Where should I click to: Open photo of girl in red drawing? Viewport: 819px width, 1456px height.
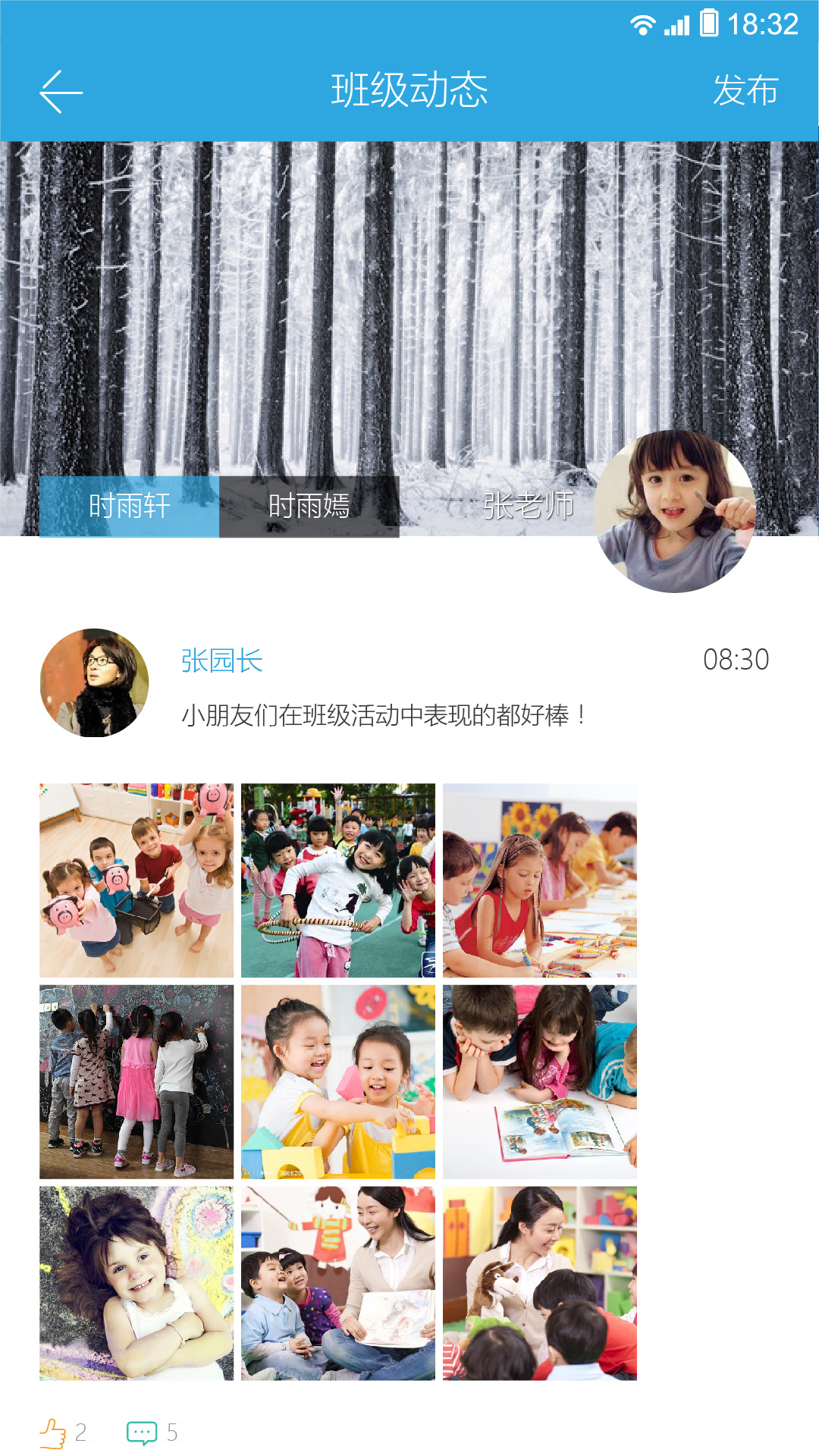coord(540,880)
